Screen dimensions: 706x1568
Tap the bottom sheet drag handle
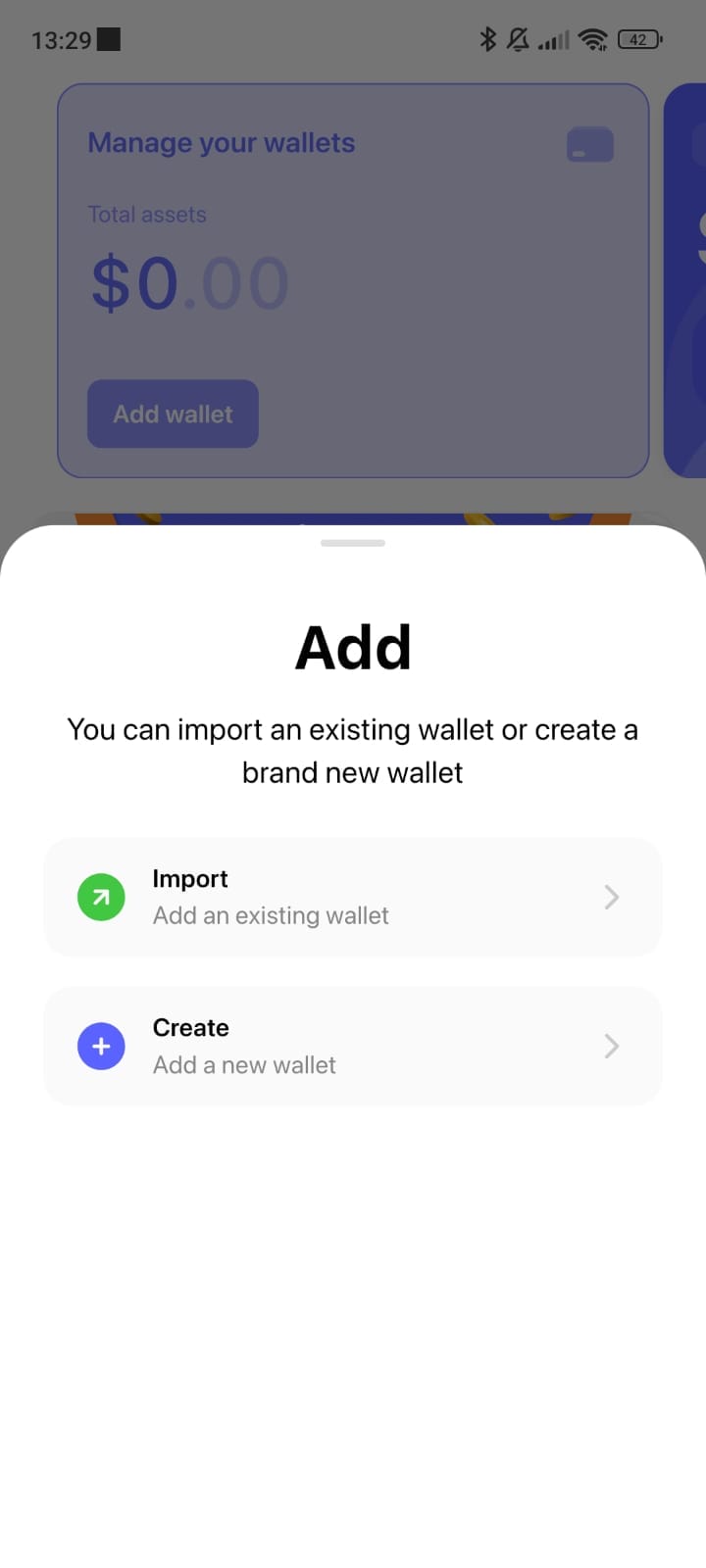(x=353, y=543)
